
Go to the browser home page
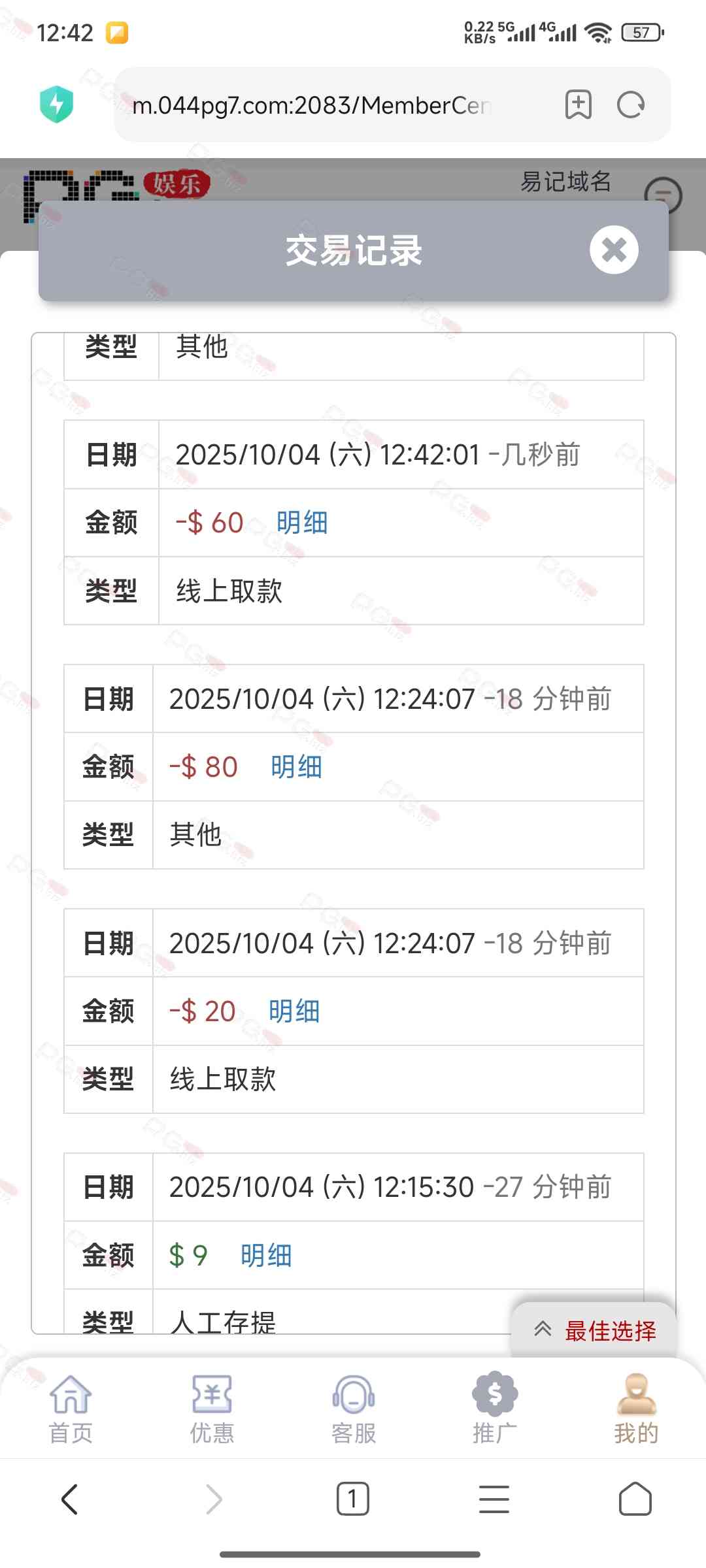pyautogui.click(x=635, y=1499)
